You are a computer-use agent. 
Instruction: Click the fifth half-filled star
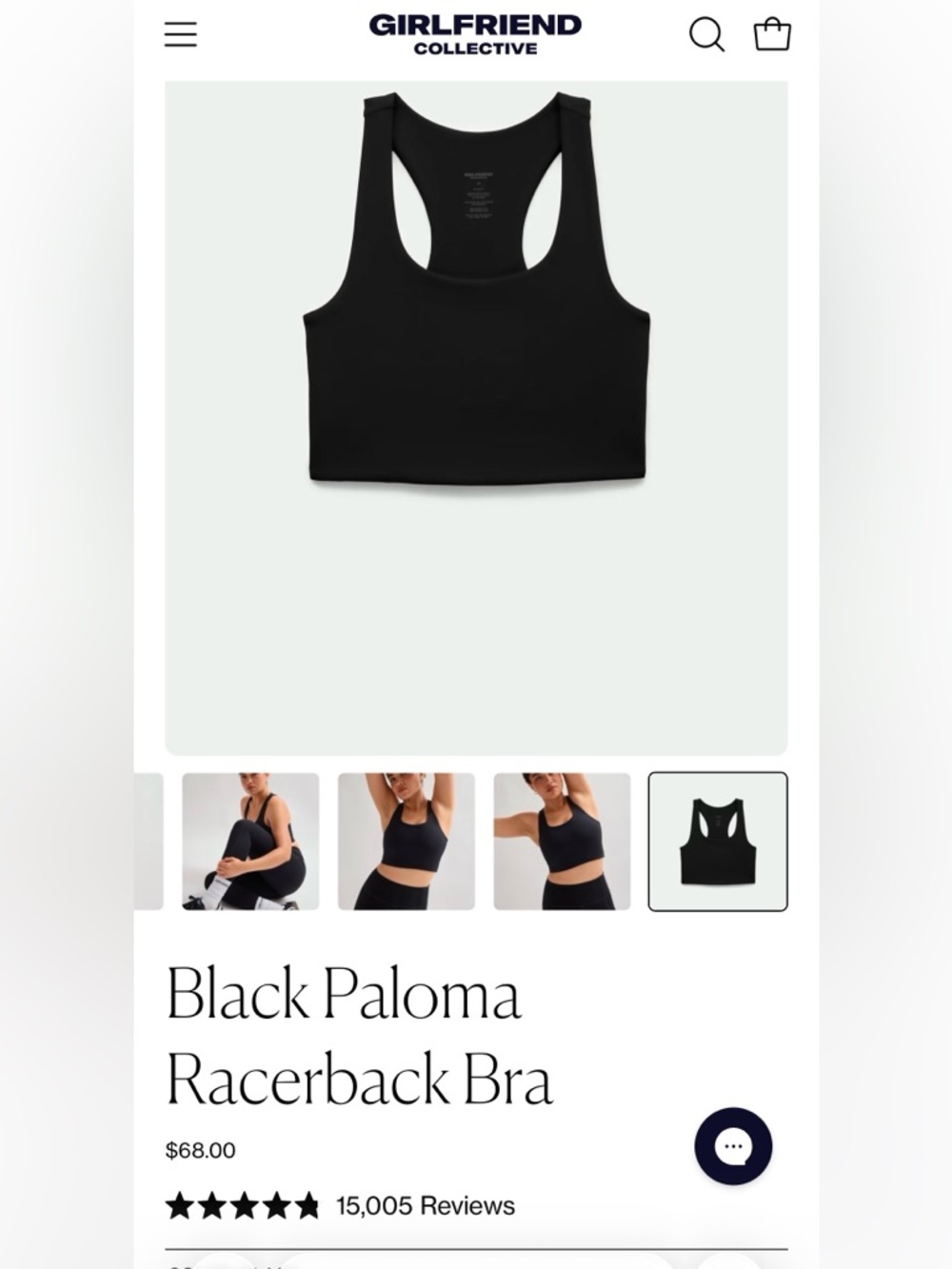pyautogui.click(x=307, y=1205)
